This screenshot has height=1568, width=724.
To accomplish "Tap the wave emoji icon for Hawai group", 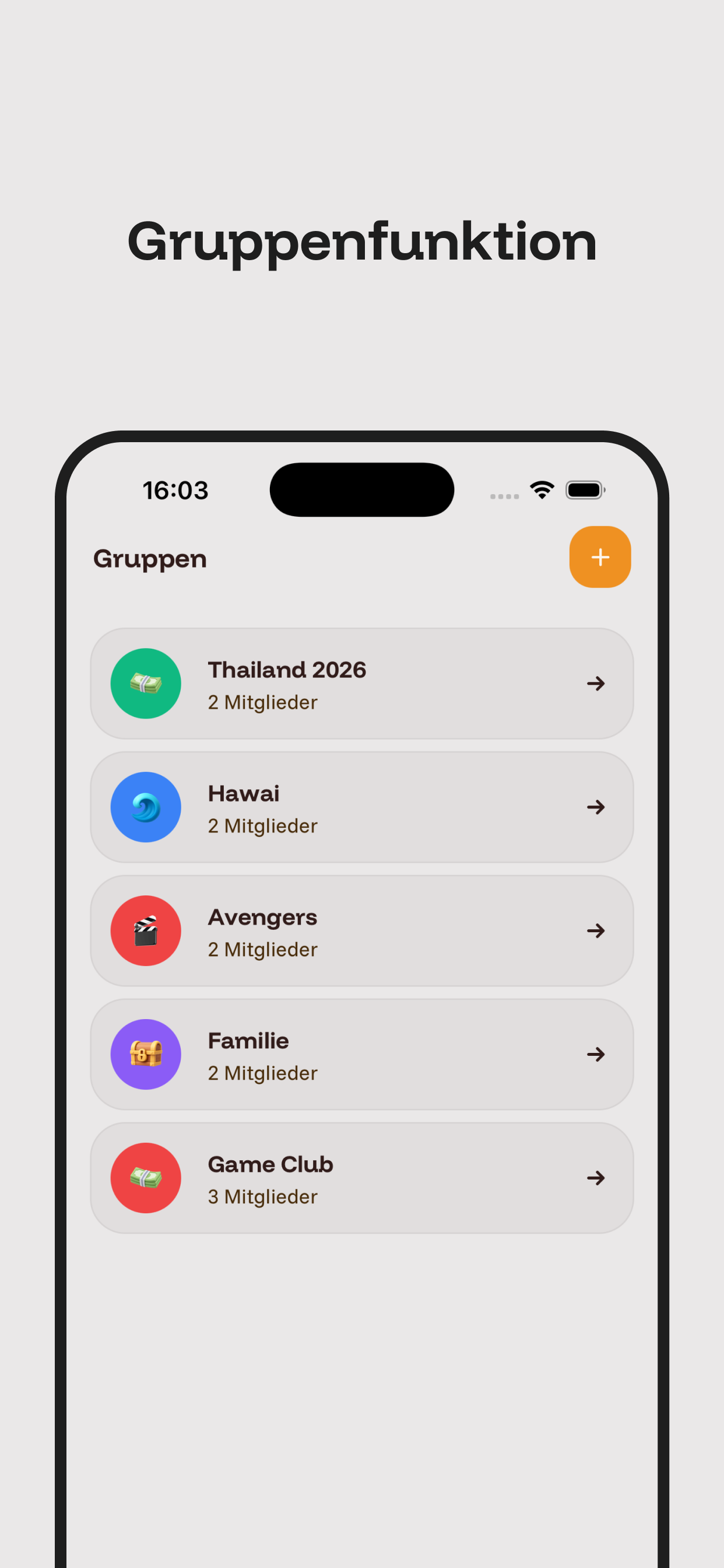I will click(145, 807).
